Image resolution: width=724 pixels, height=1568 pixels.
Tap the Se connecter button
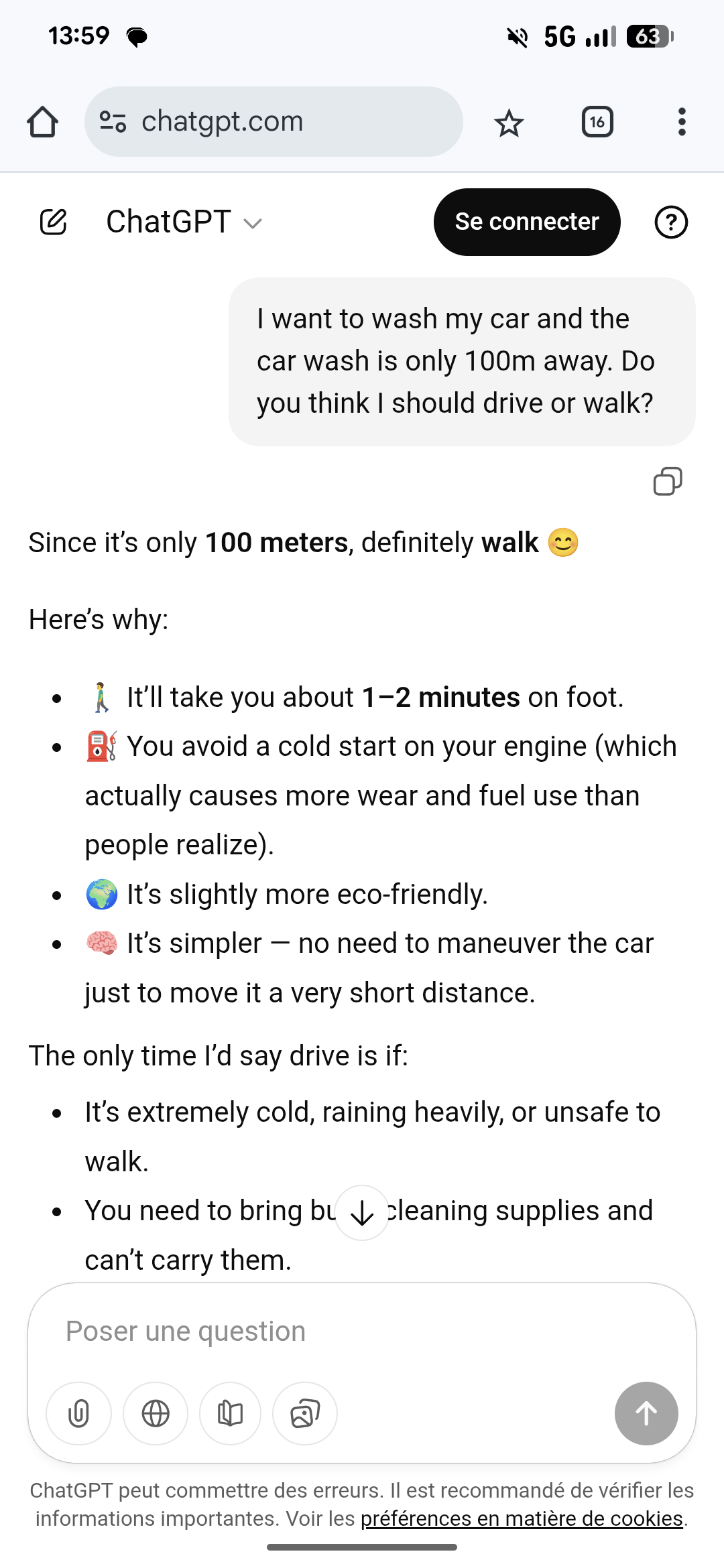click(x=526, y=222)
